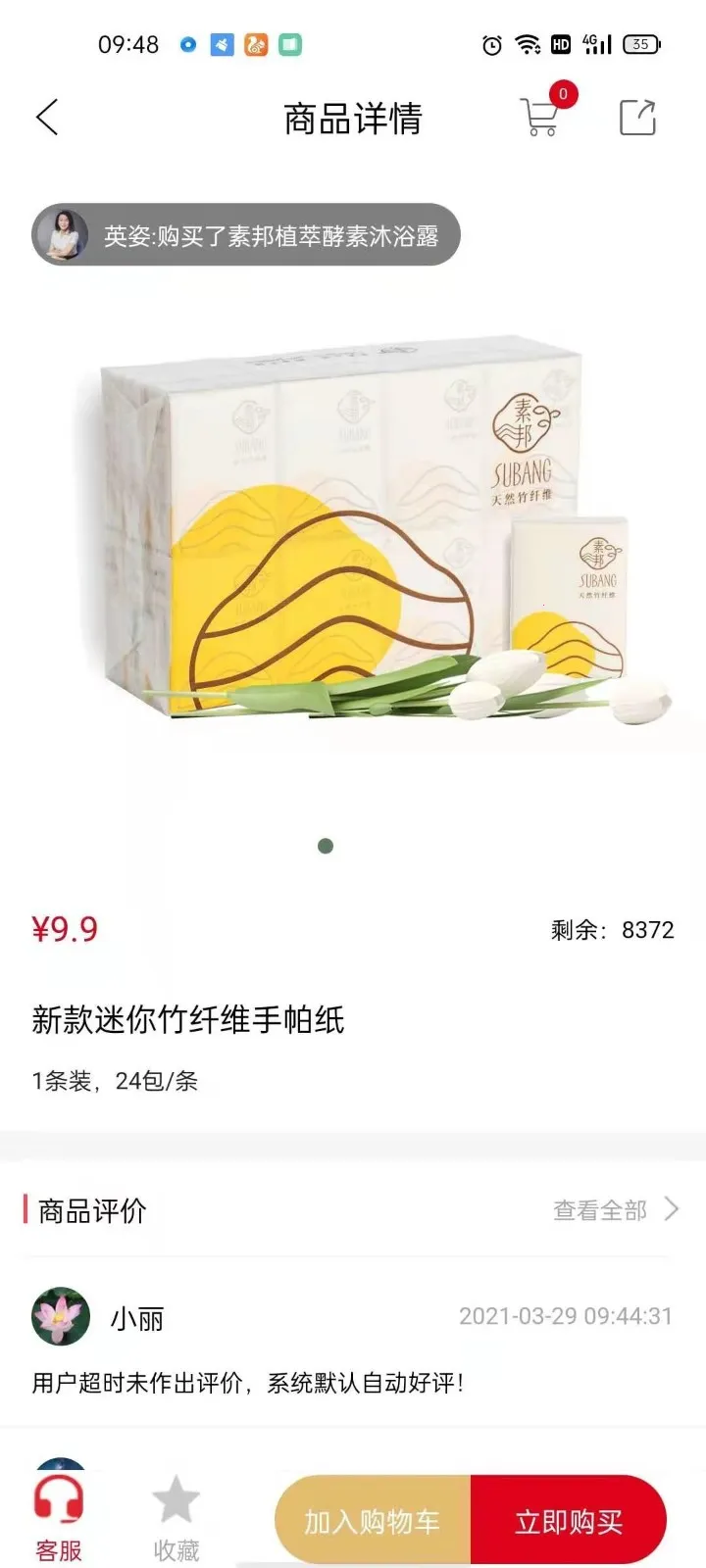Select the carousel page indicator dot
This screenshot has height=1568, width=706.
325,845
